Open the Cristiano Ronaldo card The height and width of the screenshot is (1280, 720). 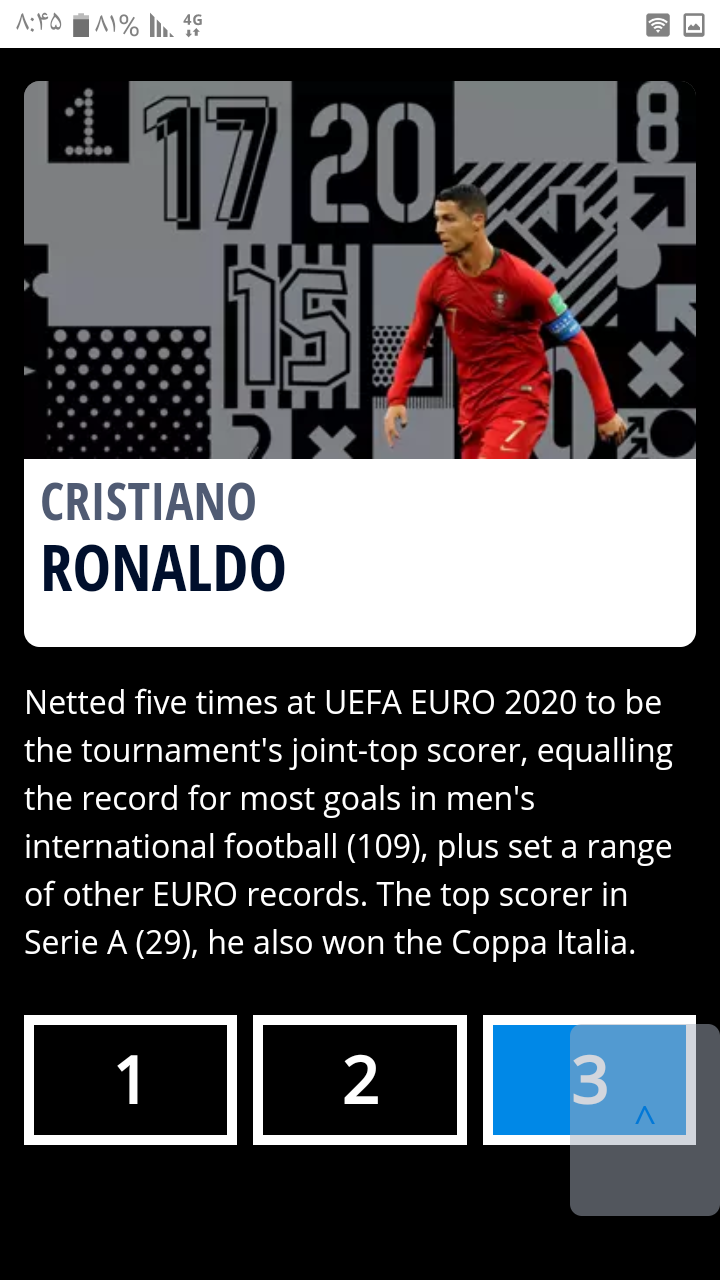[x=360, y=364]
